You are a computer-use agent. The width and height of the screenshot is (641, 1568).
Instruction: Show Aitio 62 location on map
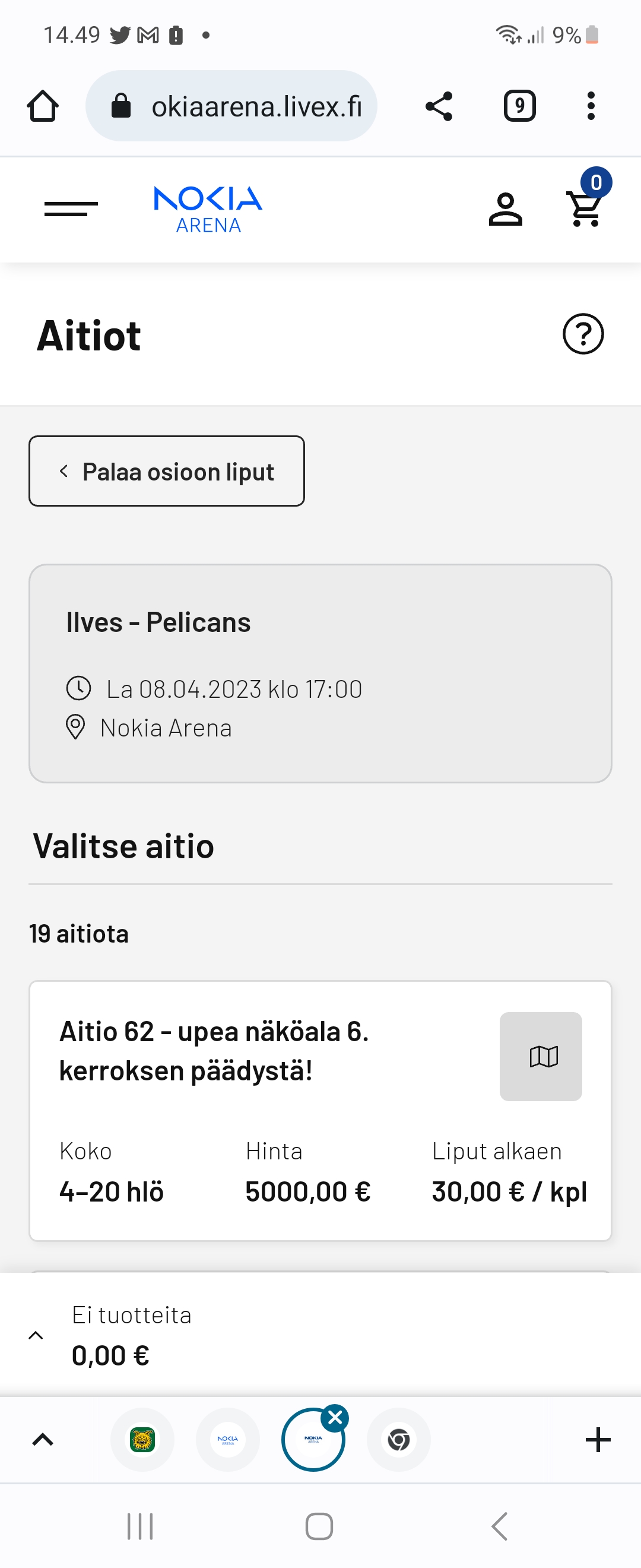click(541, 1056)
